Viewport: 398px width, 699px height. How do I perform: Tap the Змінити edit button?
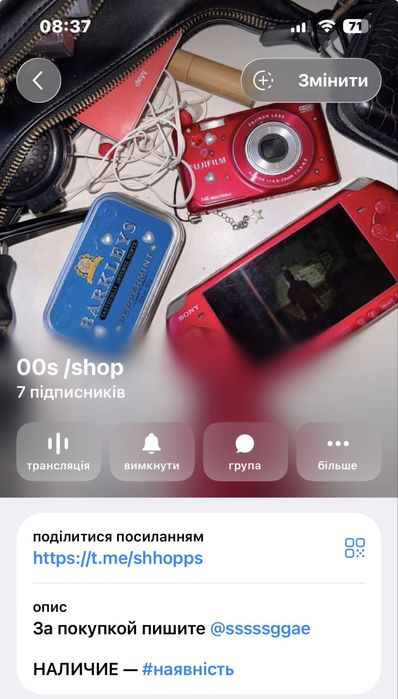pos(311,81)
